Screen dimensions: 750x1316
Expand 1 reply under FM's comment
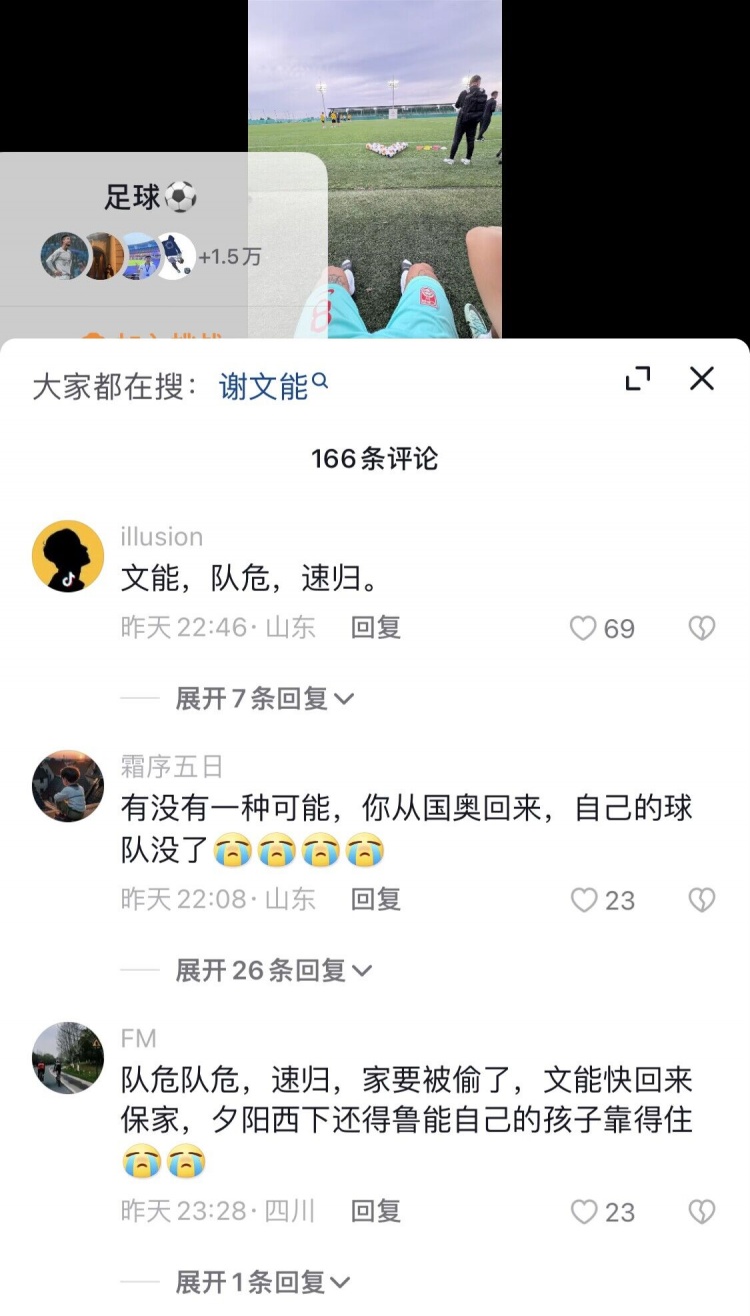click(x=263, y=1282)
